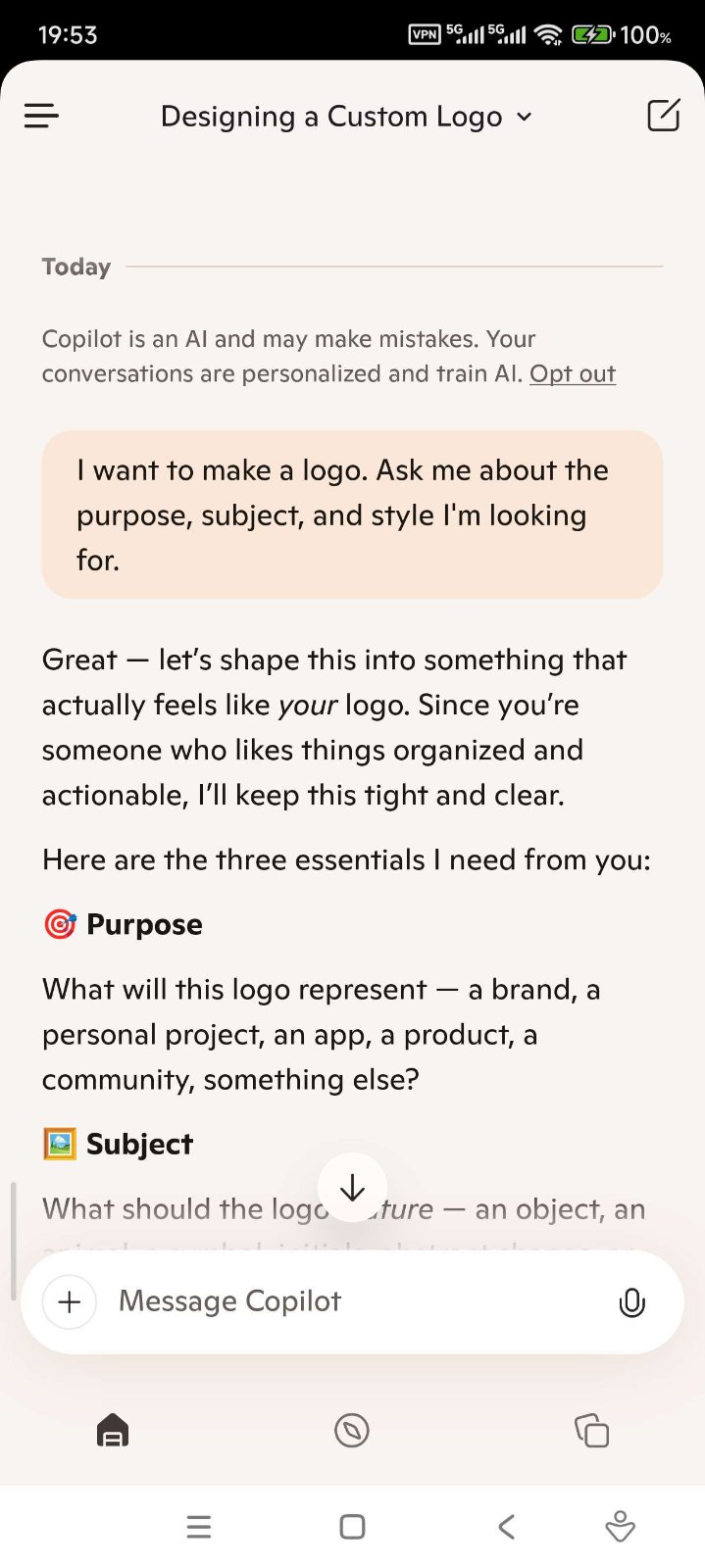
Task: Expand the Designing a Custom Logo dropdown
Action: click(x=347, y=117)
